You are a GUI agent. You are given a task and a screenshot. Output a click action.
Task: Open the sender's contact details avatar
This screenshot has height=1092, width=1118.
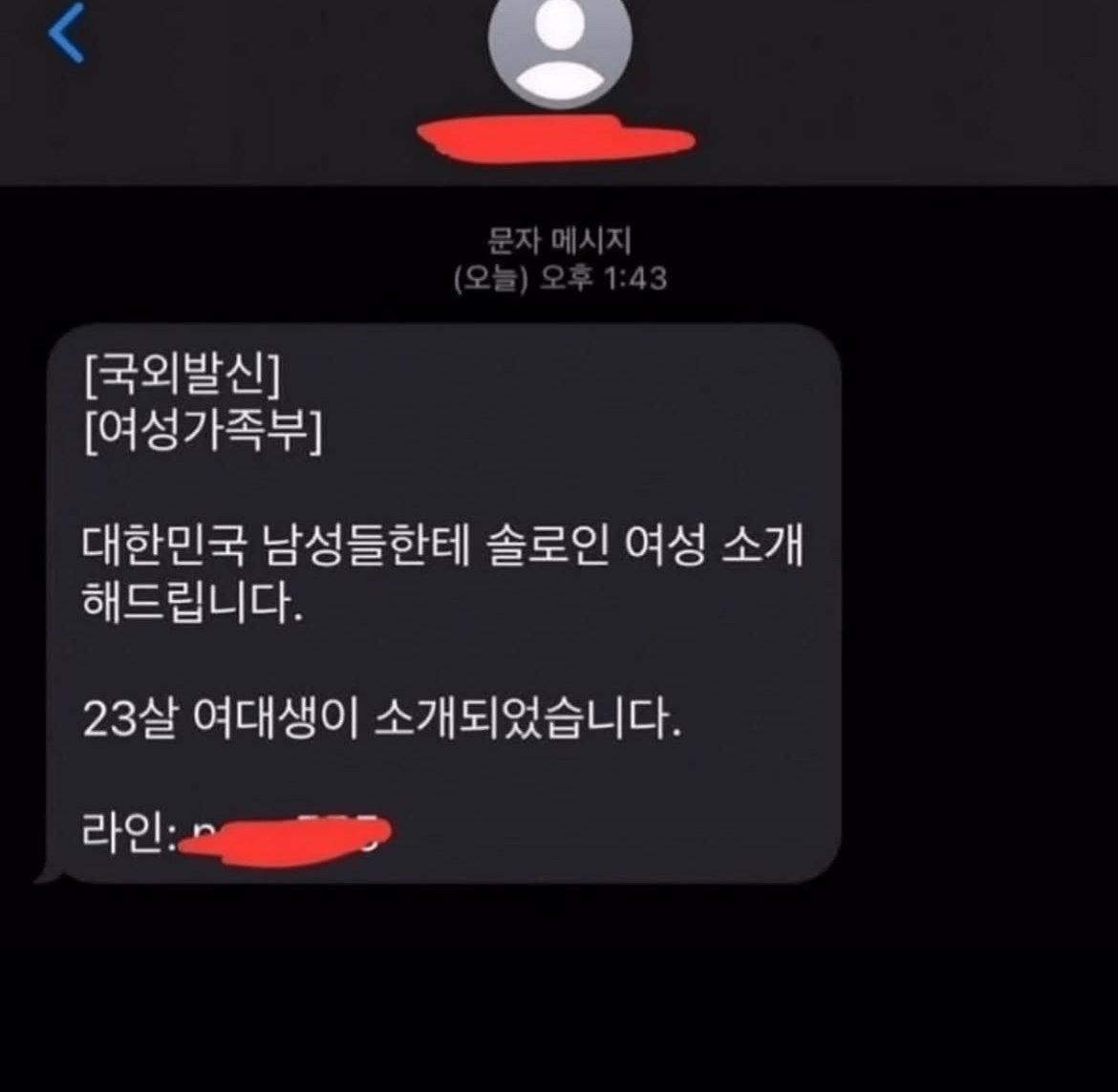coord(560,48)
